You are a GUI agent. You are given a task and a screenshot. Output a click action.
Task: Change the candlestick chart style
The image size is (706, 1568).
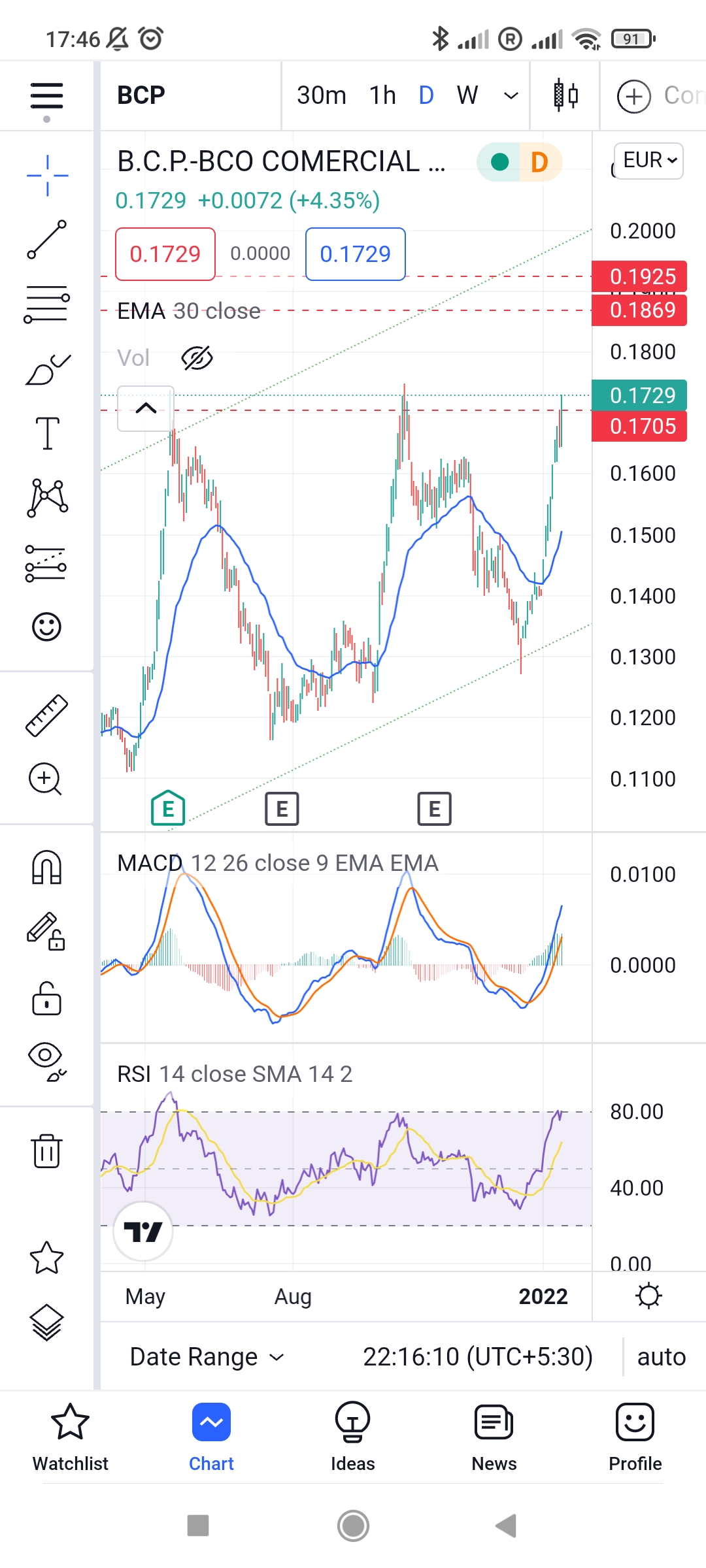[x=565, y=95]
